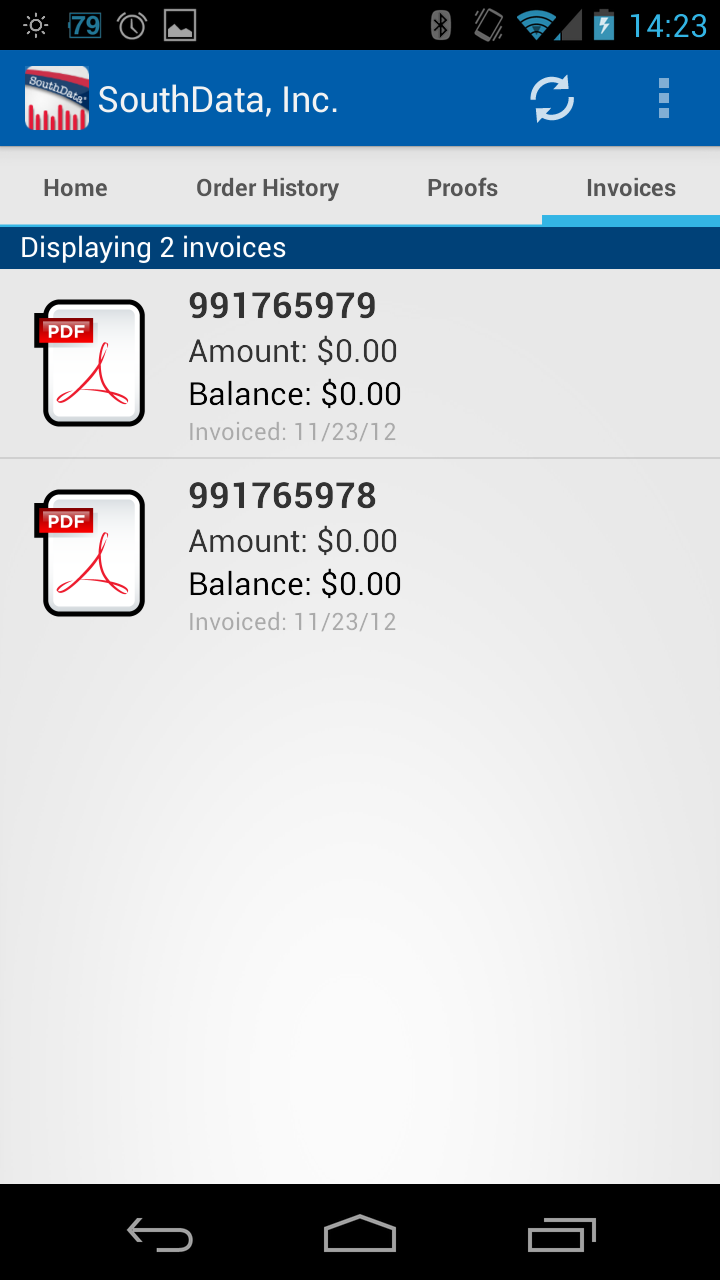Refresh the invoices list
Image resolution: width=720 pixels, height=1280 pixels.
point(552,99)
